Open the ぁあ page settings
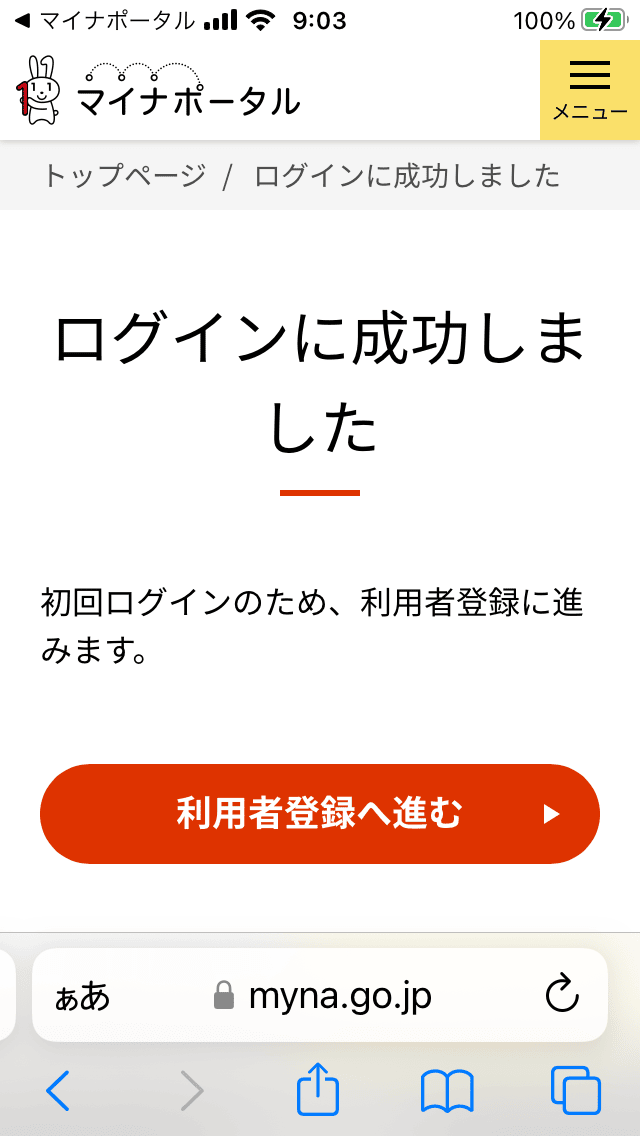 (x=82, y=997)
